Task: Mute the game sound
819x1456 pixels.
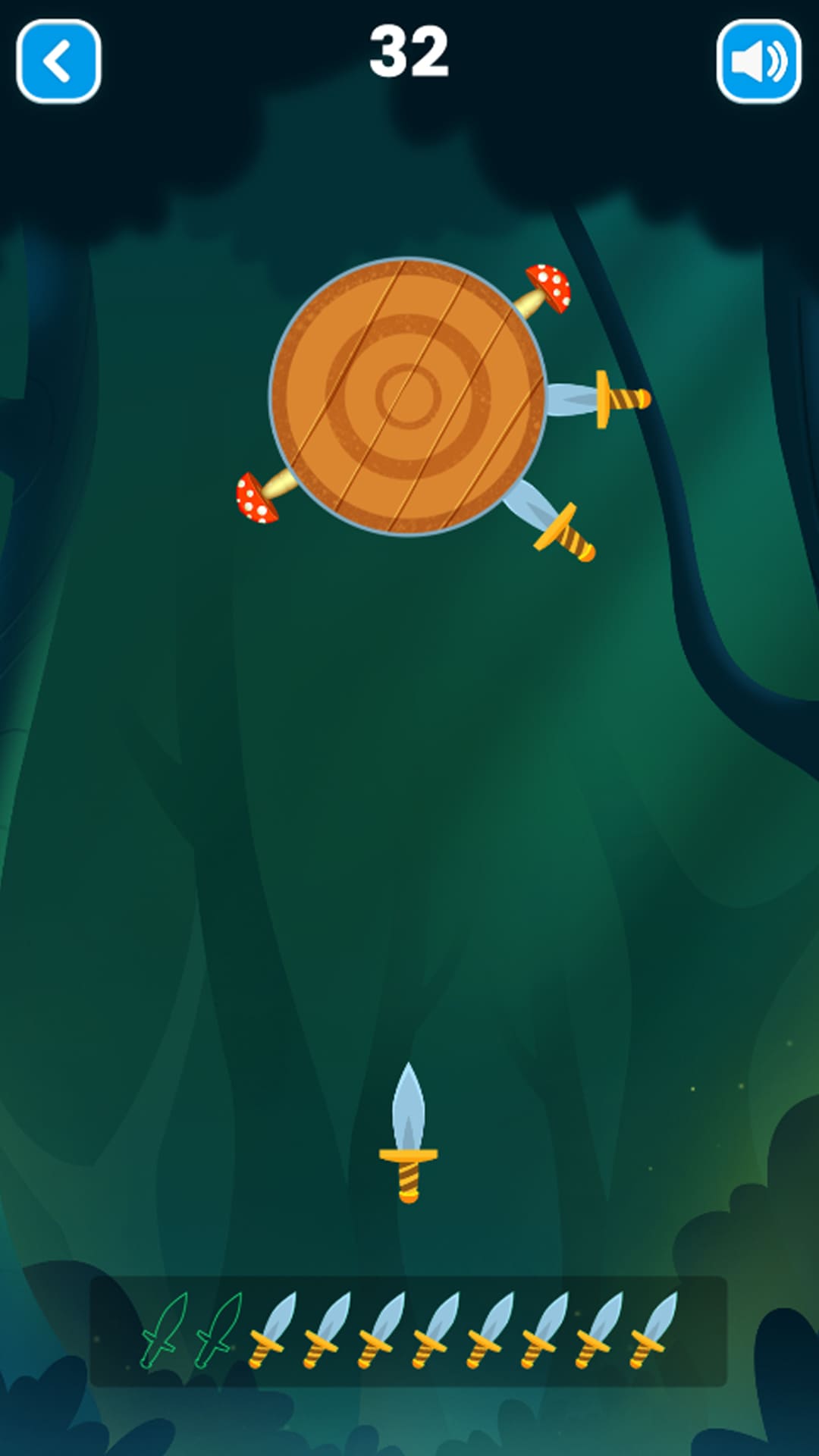Action: [x=759, y=61]
